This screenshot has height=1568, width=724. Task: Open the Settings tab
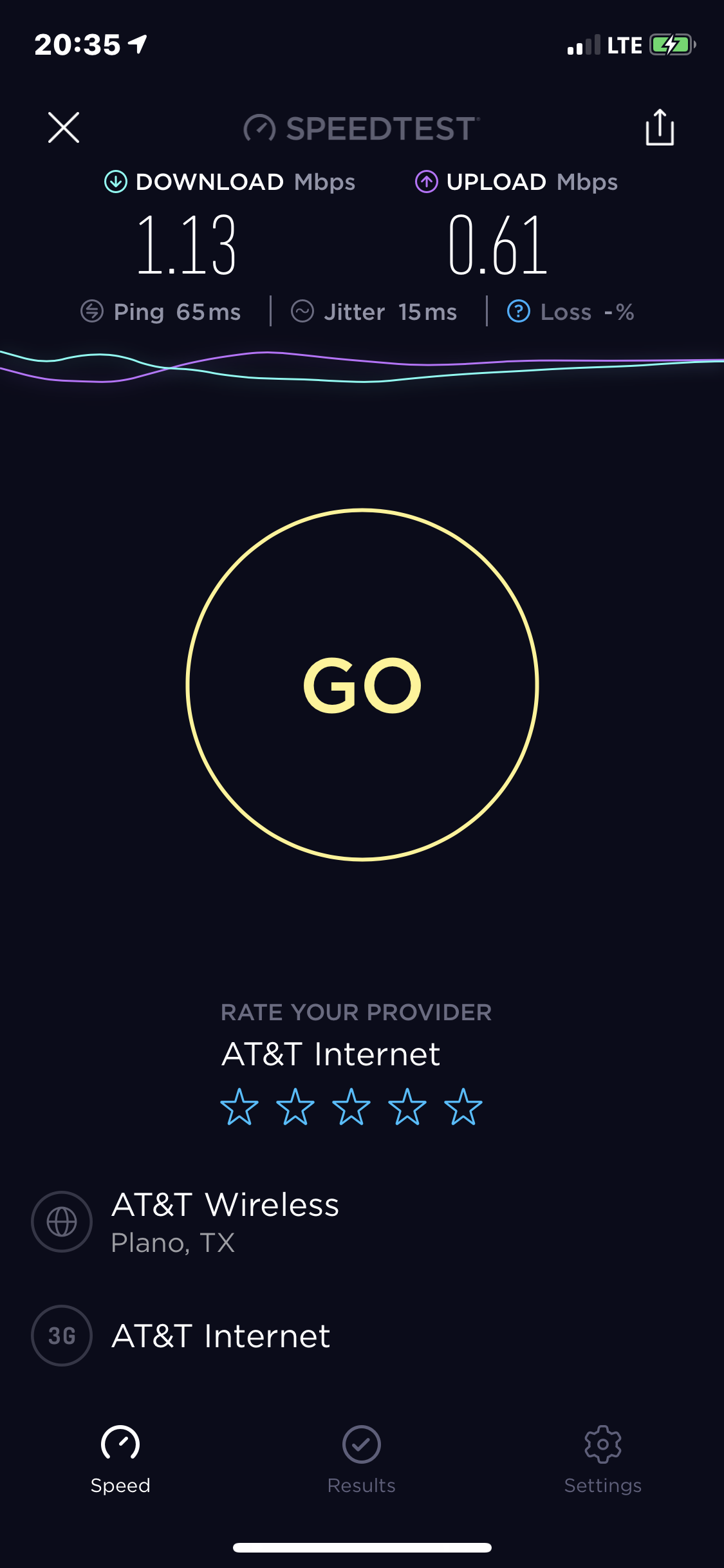coord(603,1459)
